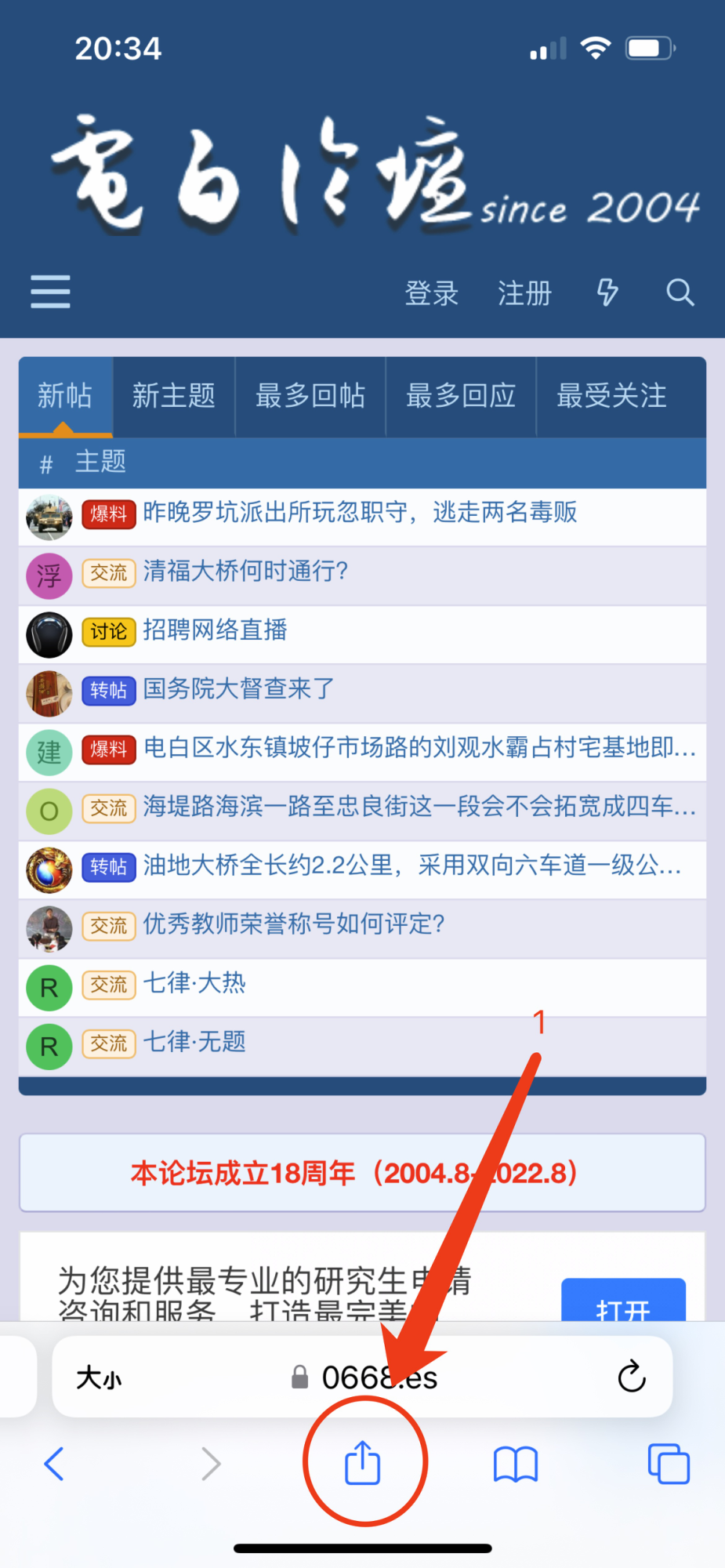
Task: Open the Safari share sheet
Action: point(362,1463)
